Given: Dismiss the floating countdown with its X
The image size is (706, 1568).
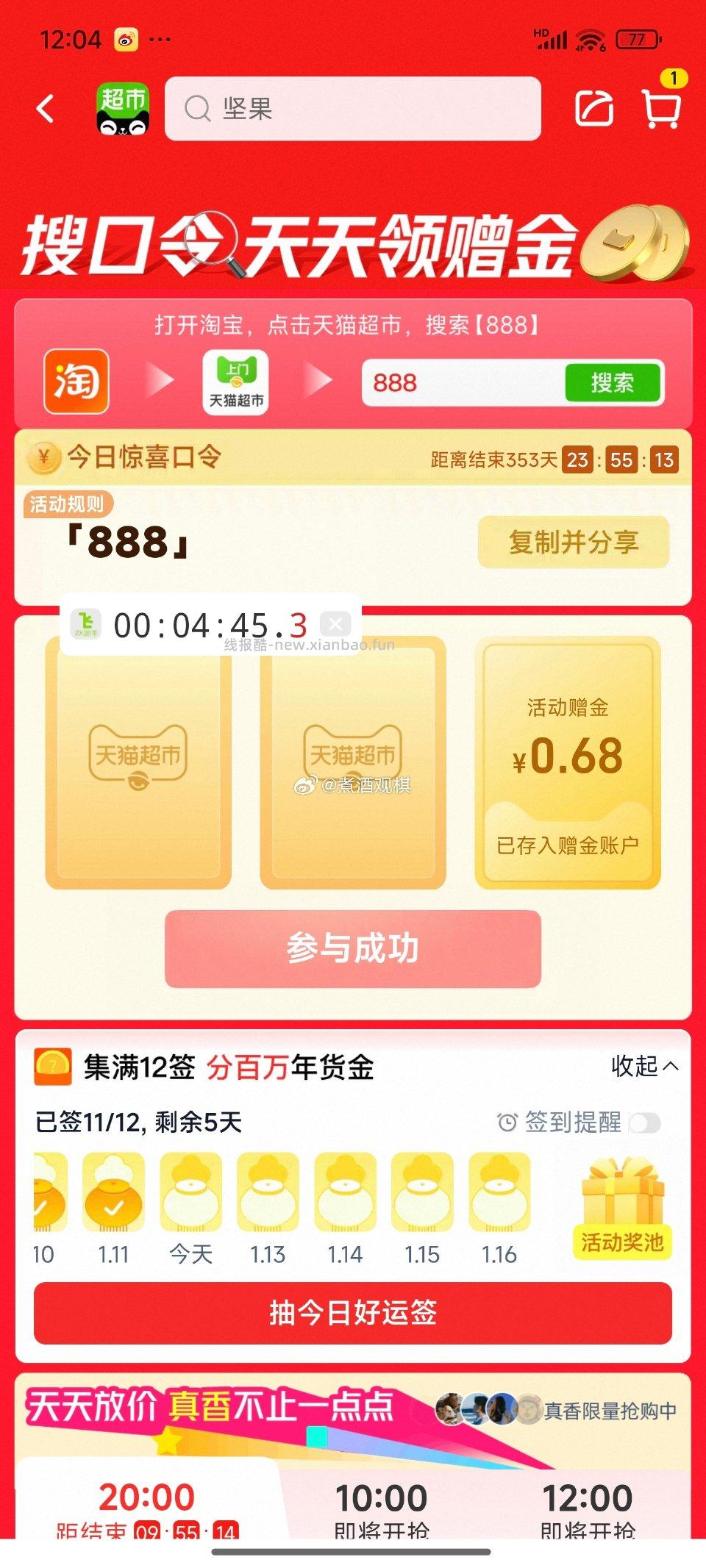Looking at the screenshot, I should (335, 623).
